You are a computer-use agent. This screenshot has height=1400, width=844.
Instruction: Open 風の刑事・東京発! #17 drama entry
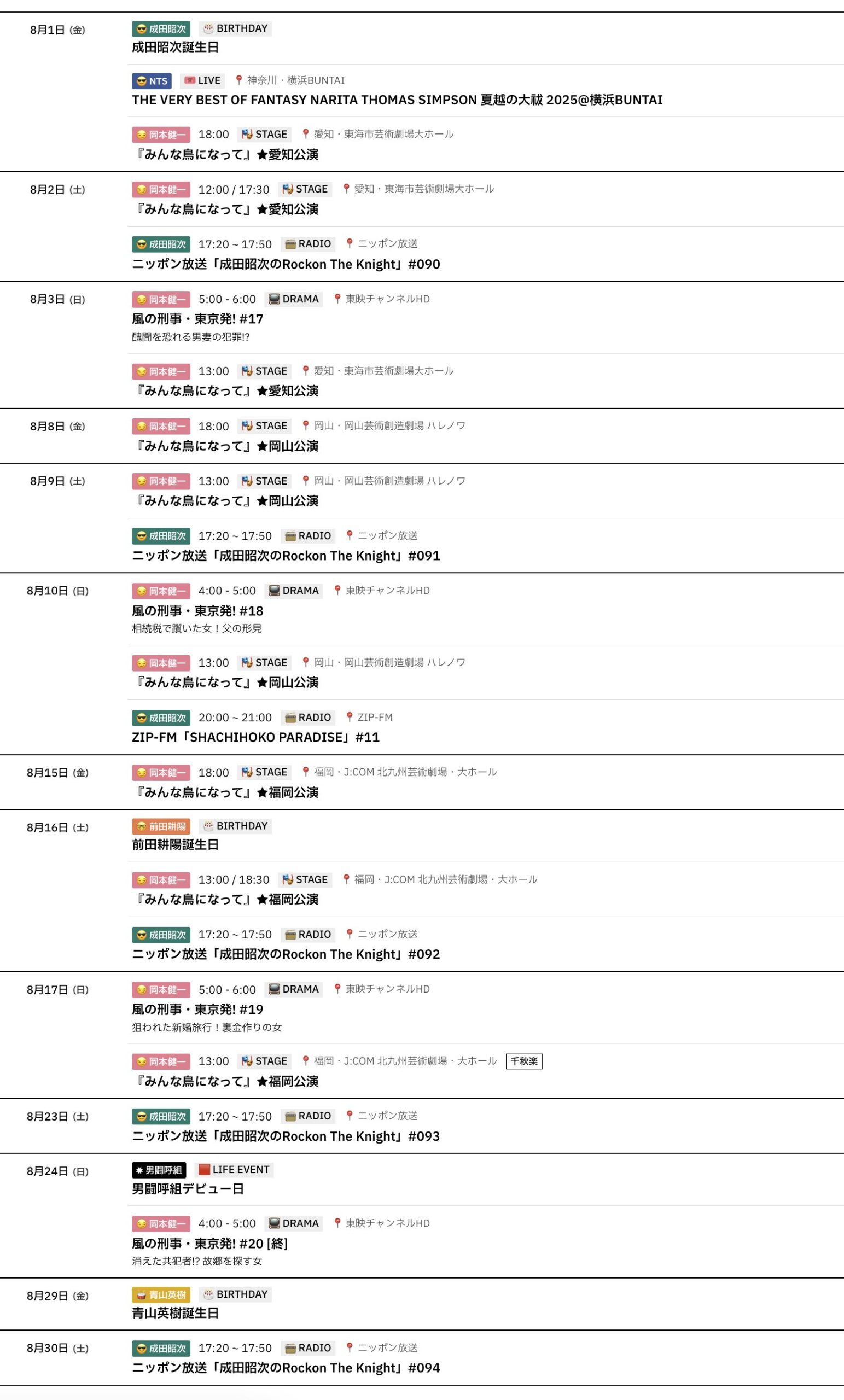198,319
